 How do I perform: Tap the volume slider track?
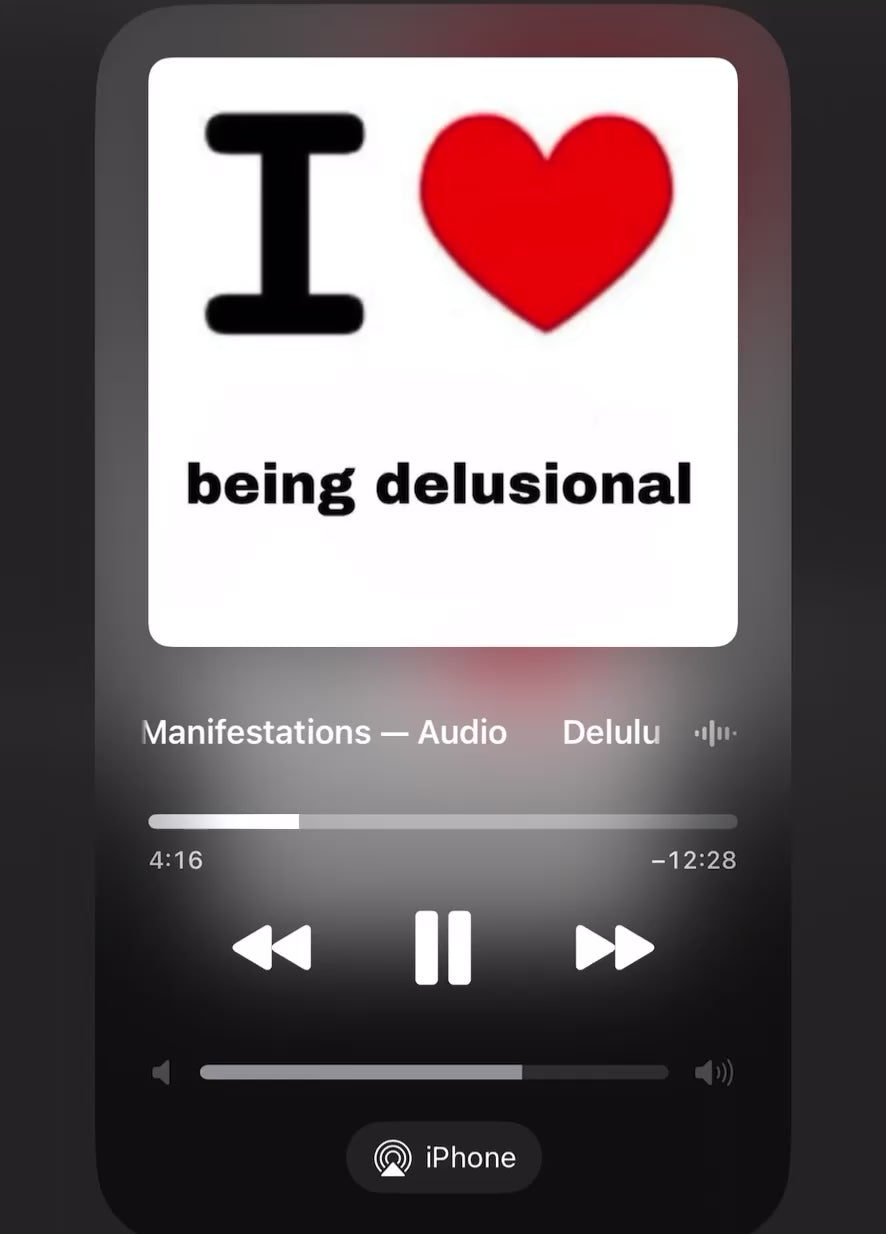tap(433, 1072)
